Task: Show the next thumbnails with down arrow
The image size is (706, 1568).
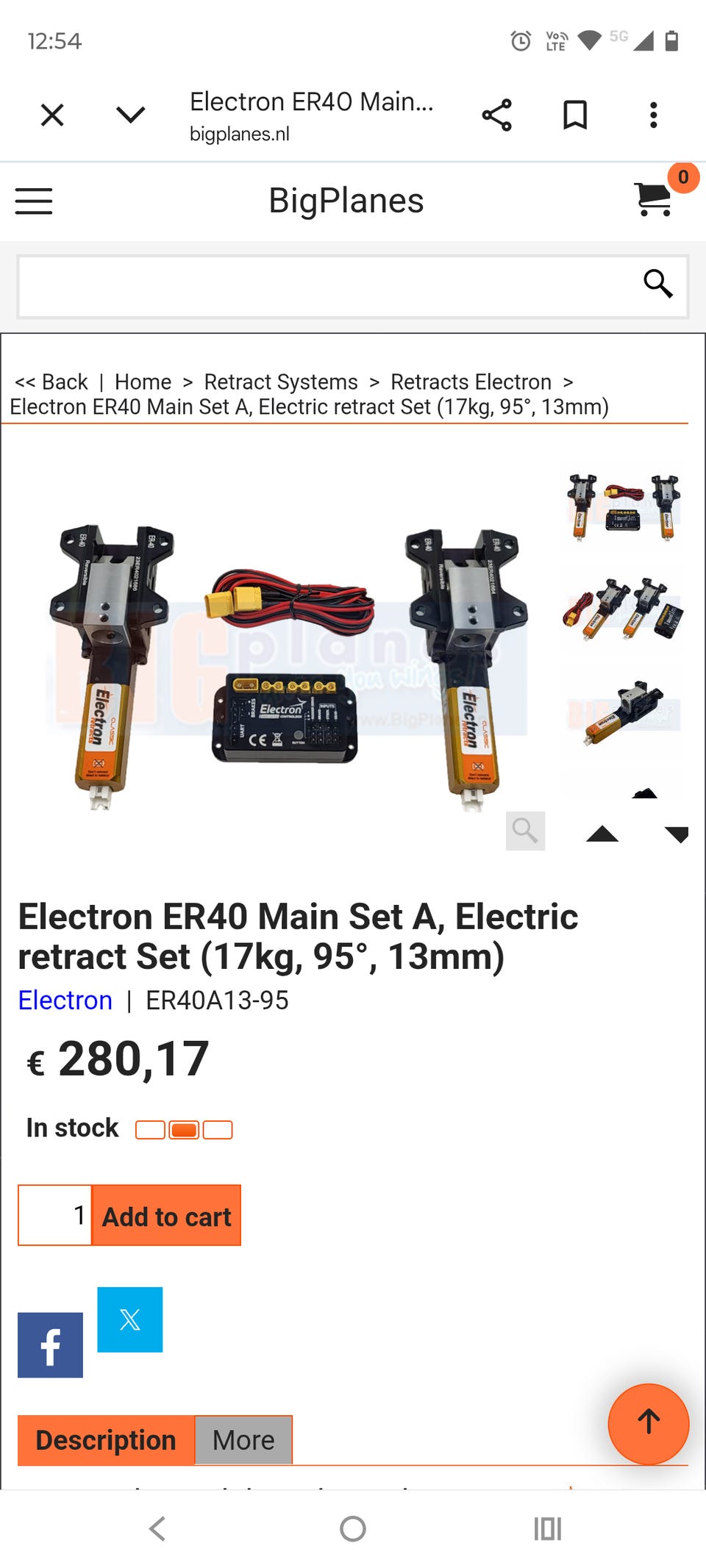Action: coord(676,834)
